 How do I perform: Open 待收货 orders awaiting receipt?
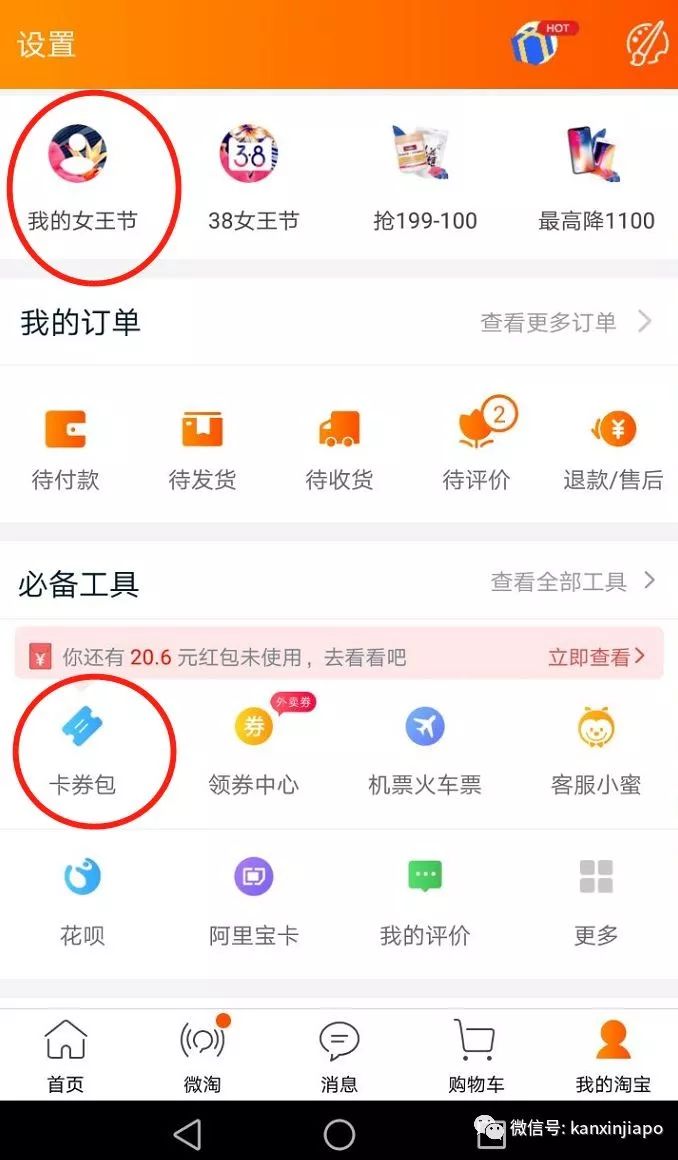339,450
